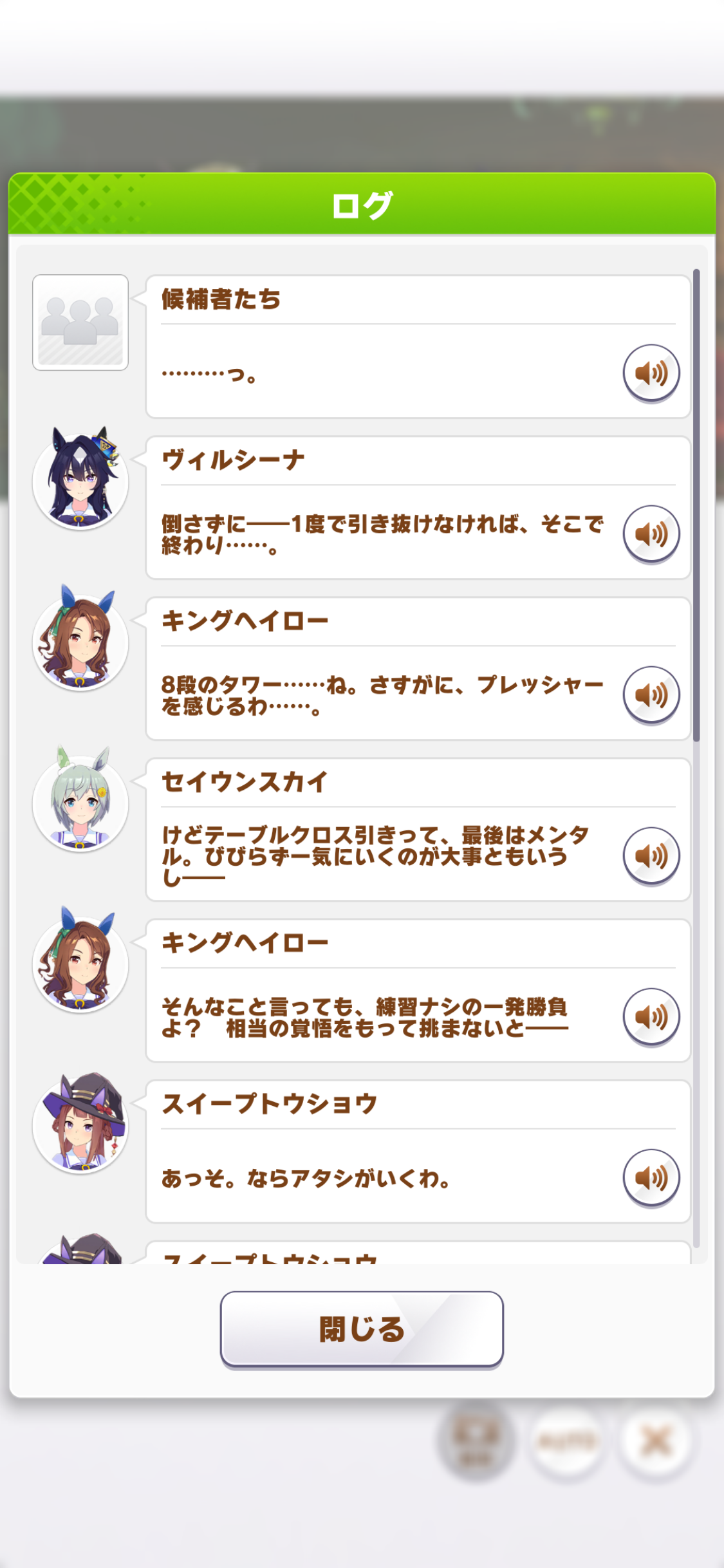Play キングヘイロー's 8段のタワー voice line
The height and width of the screenshot is (1568, 724).
click(651, 695)
